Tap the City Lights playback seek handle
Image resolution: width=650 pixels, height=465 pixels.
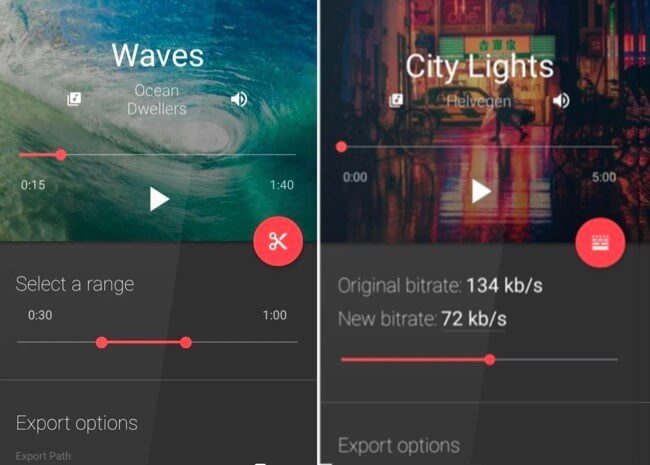[x=342, y=147]
